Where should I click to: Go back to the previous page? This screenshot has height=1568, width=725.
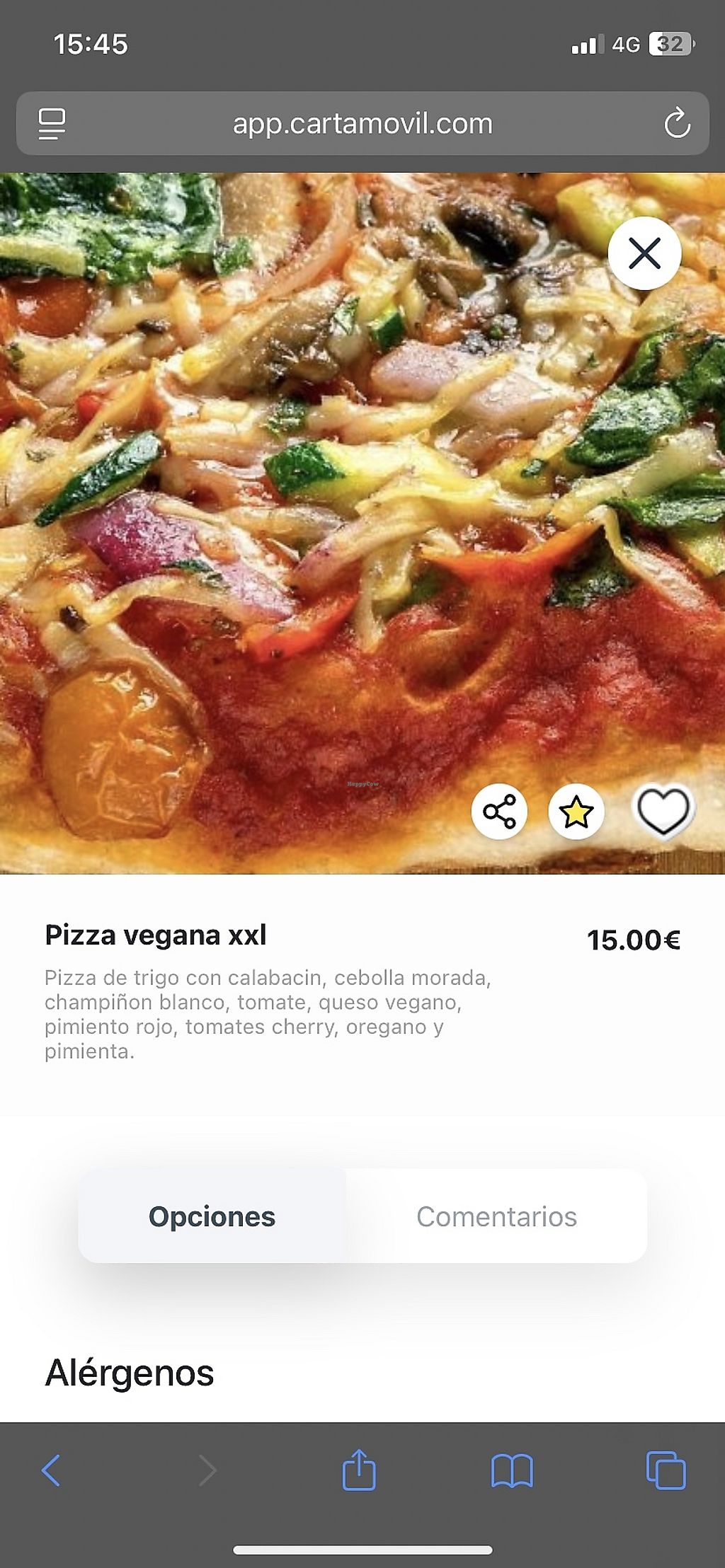51,1470
